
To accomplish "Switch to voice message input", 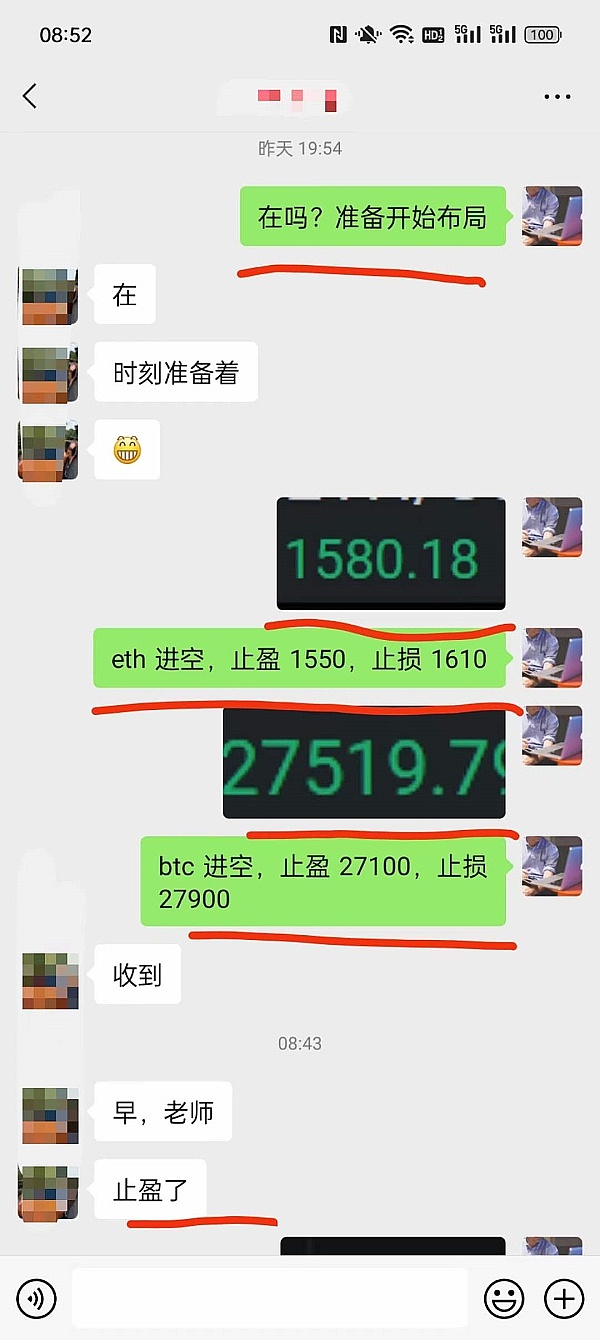I will click(x=37, y=1299).
